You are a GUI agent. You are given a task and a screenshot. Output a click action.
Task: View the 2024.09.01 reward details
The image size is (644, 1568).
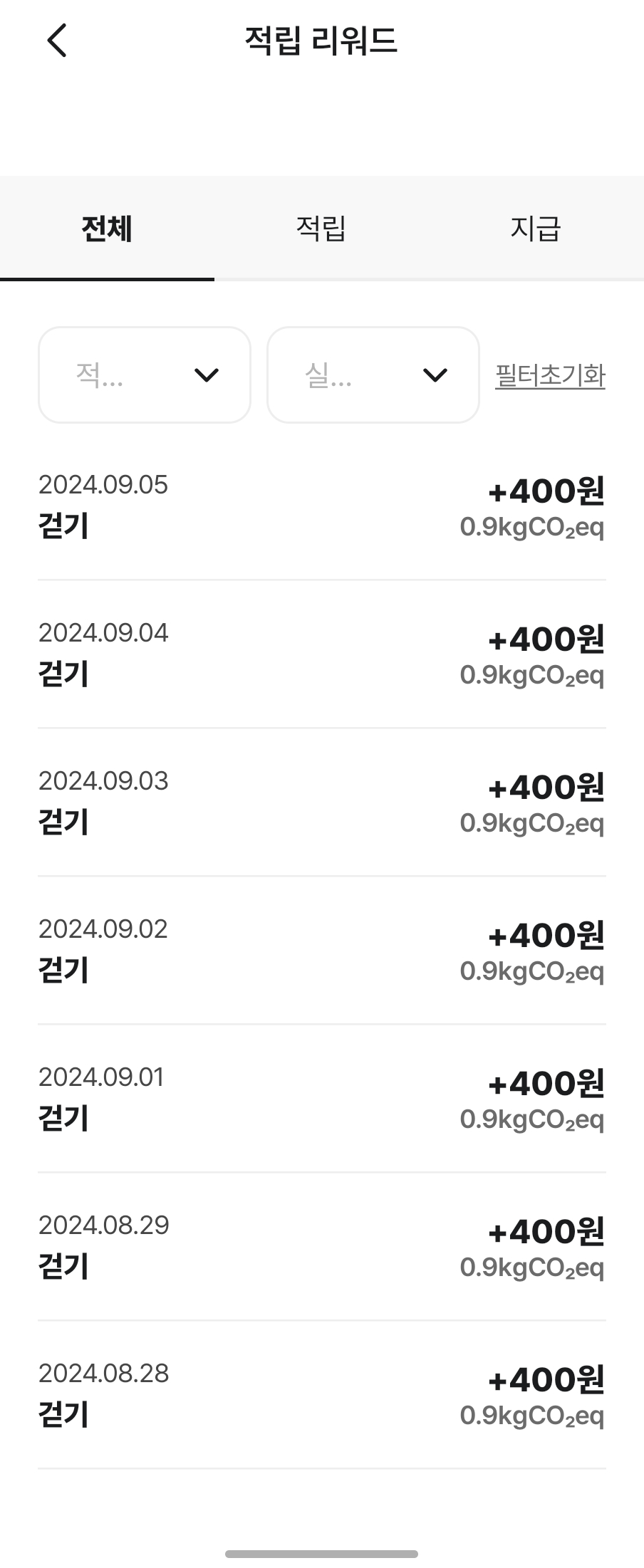coord(322,1101)
